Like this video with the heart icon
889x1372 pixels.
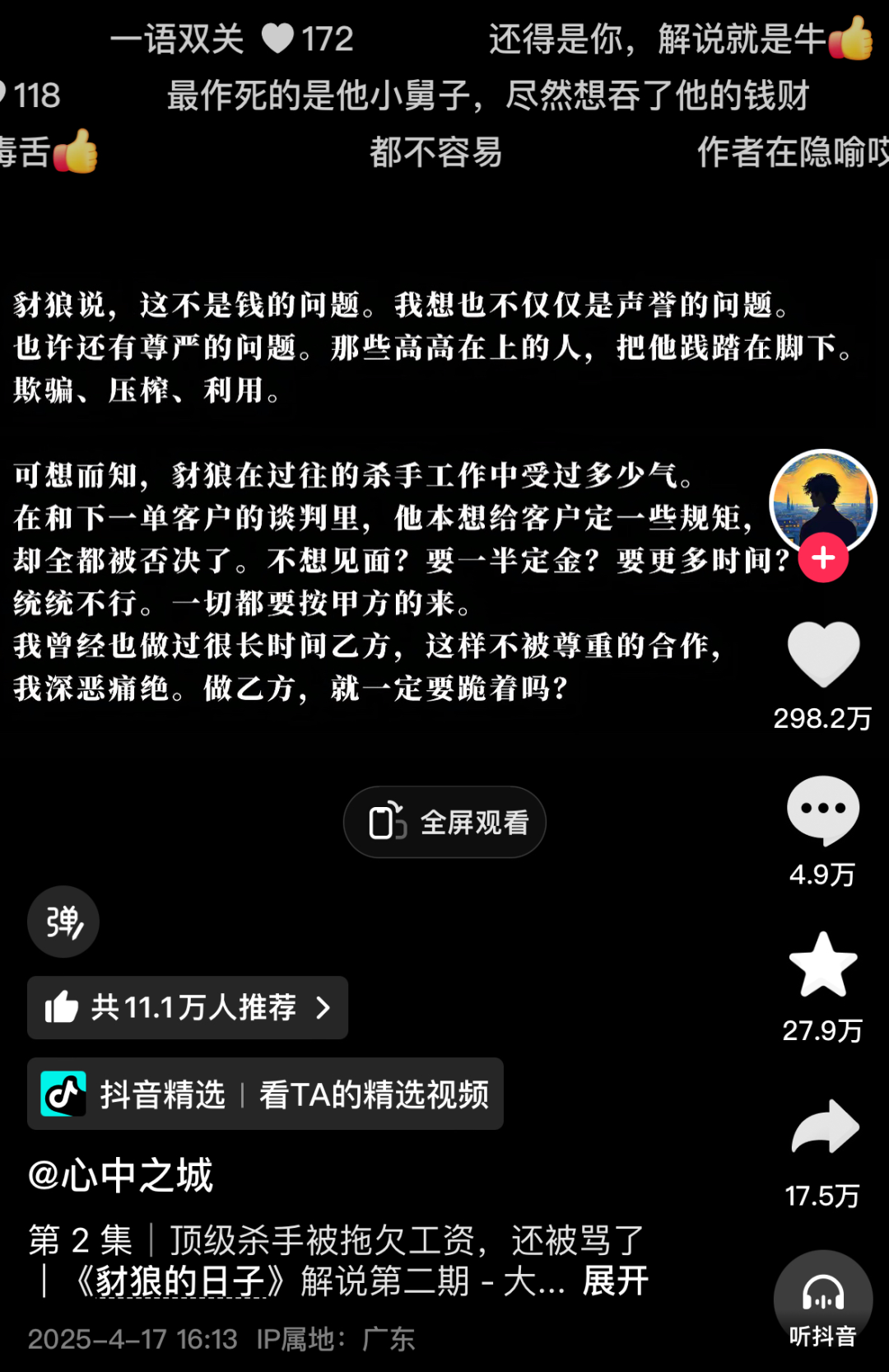823,655
